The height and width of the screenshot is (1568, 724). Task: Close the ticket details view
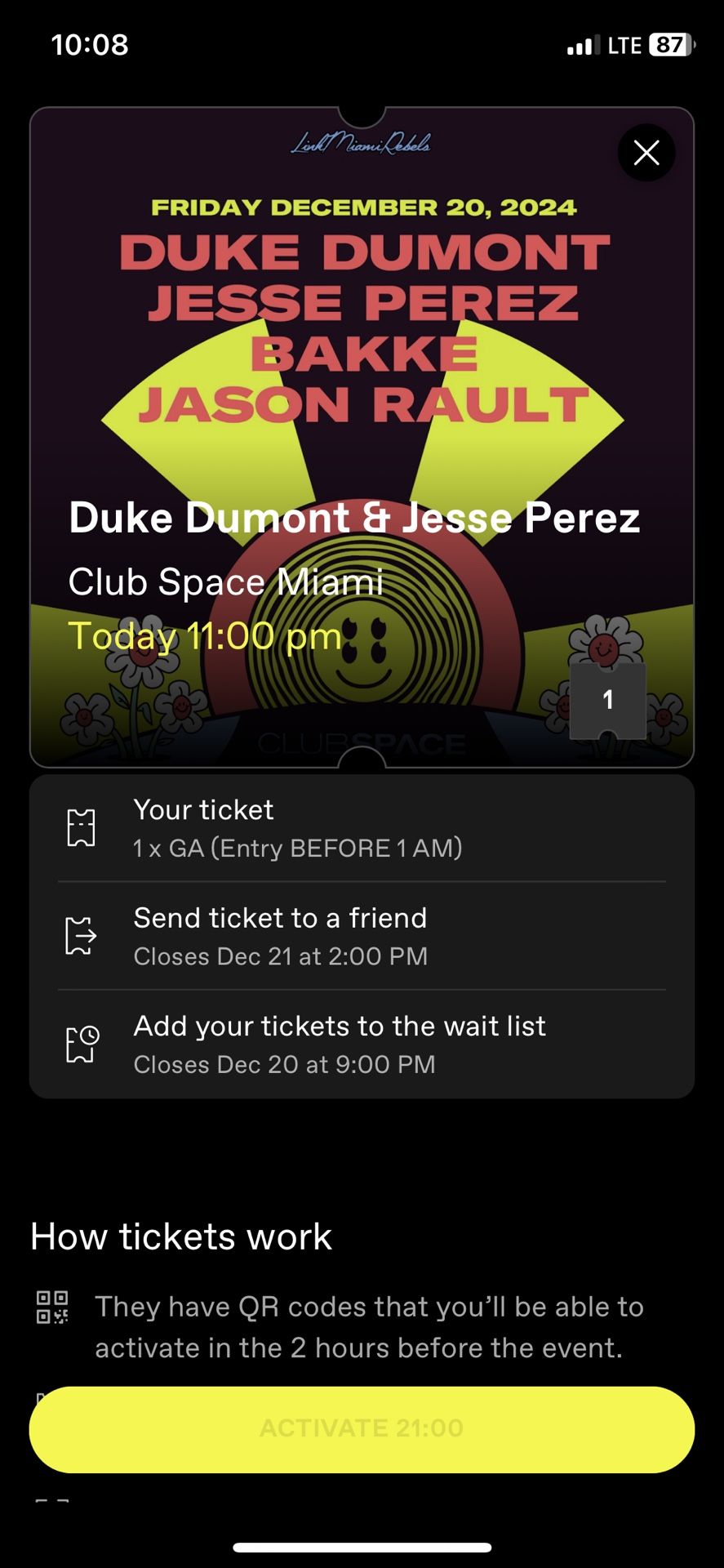tap(646, 153)
